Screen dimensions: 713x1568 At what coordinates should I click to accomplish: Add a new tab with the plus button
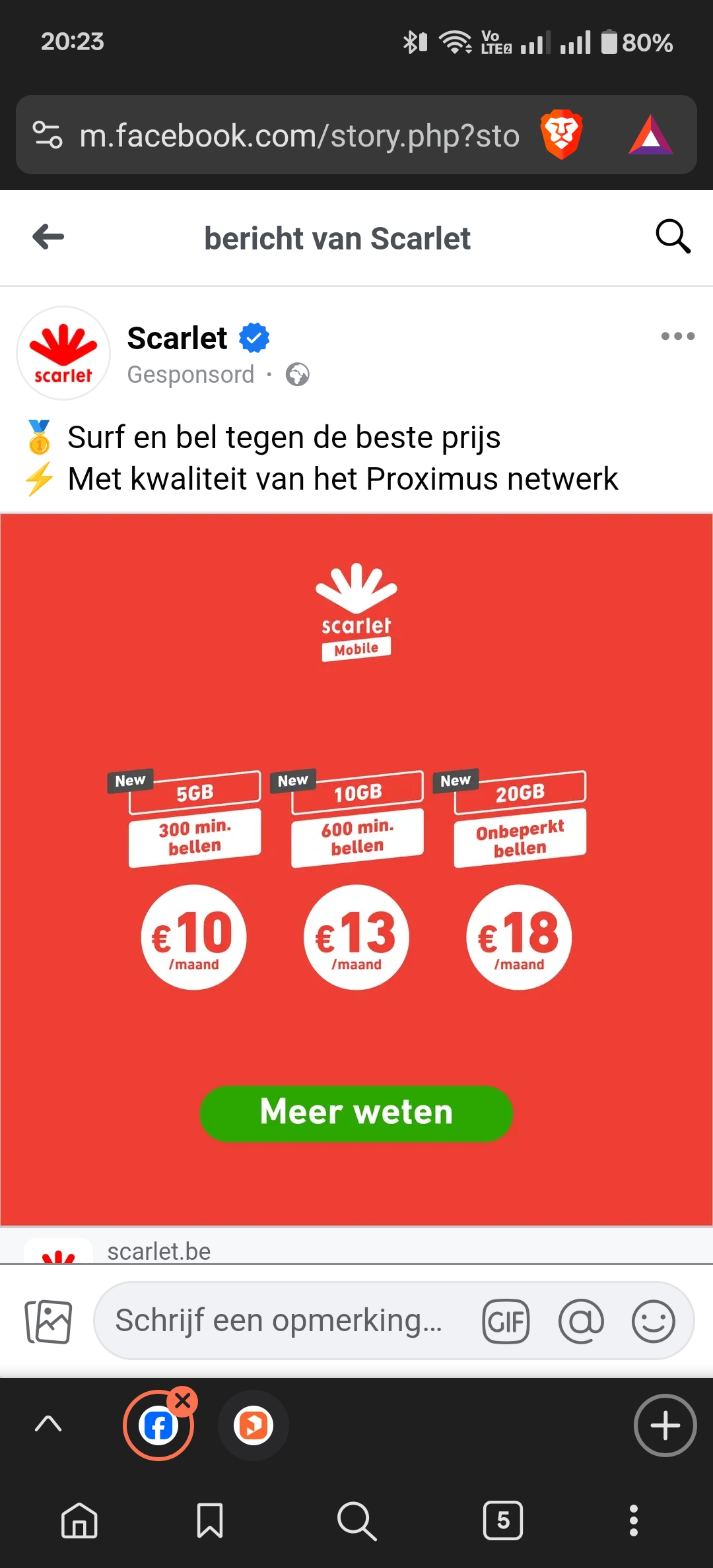pos(665,1425)
